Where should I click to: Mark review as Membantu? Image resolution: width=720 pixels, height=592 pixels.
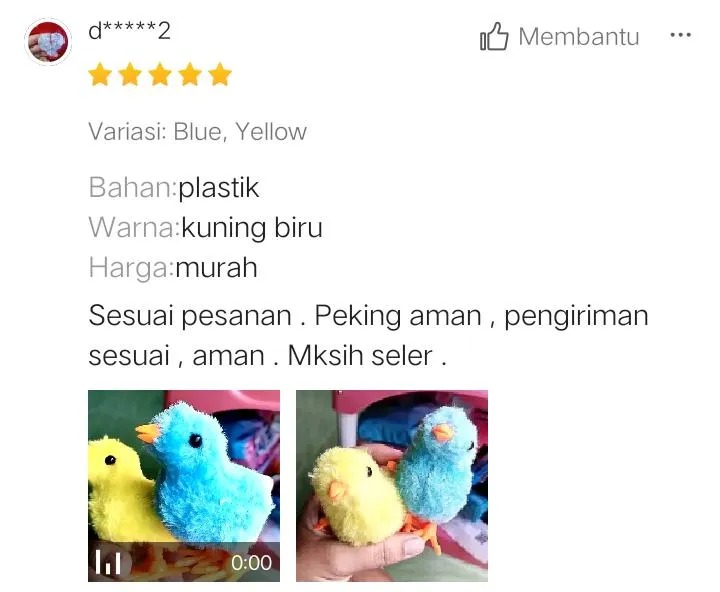[560, 38]
